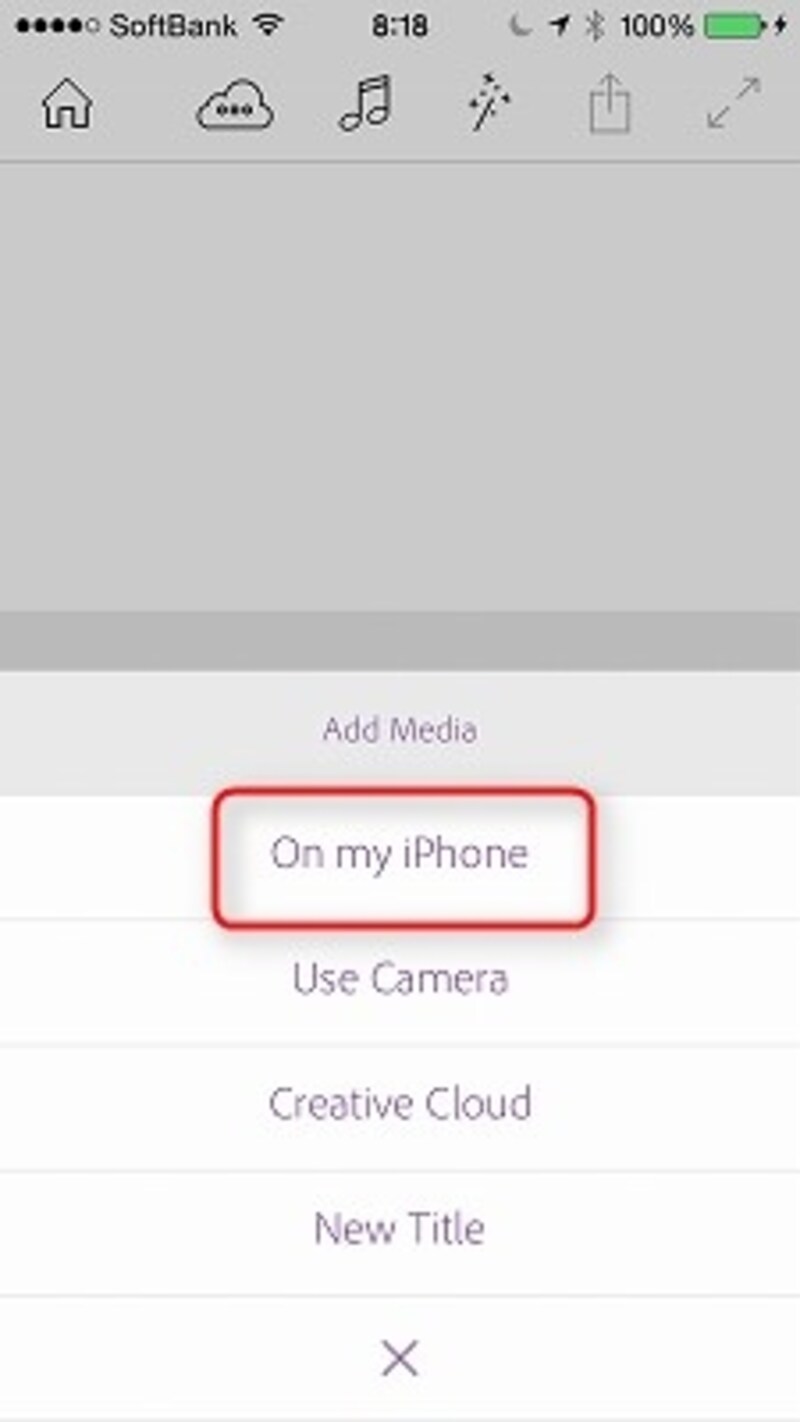The height and width of the screenshot is (1422, 800).
Task: Choose Use Camera option
Action: click(x=400, y=980)
